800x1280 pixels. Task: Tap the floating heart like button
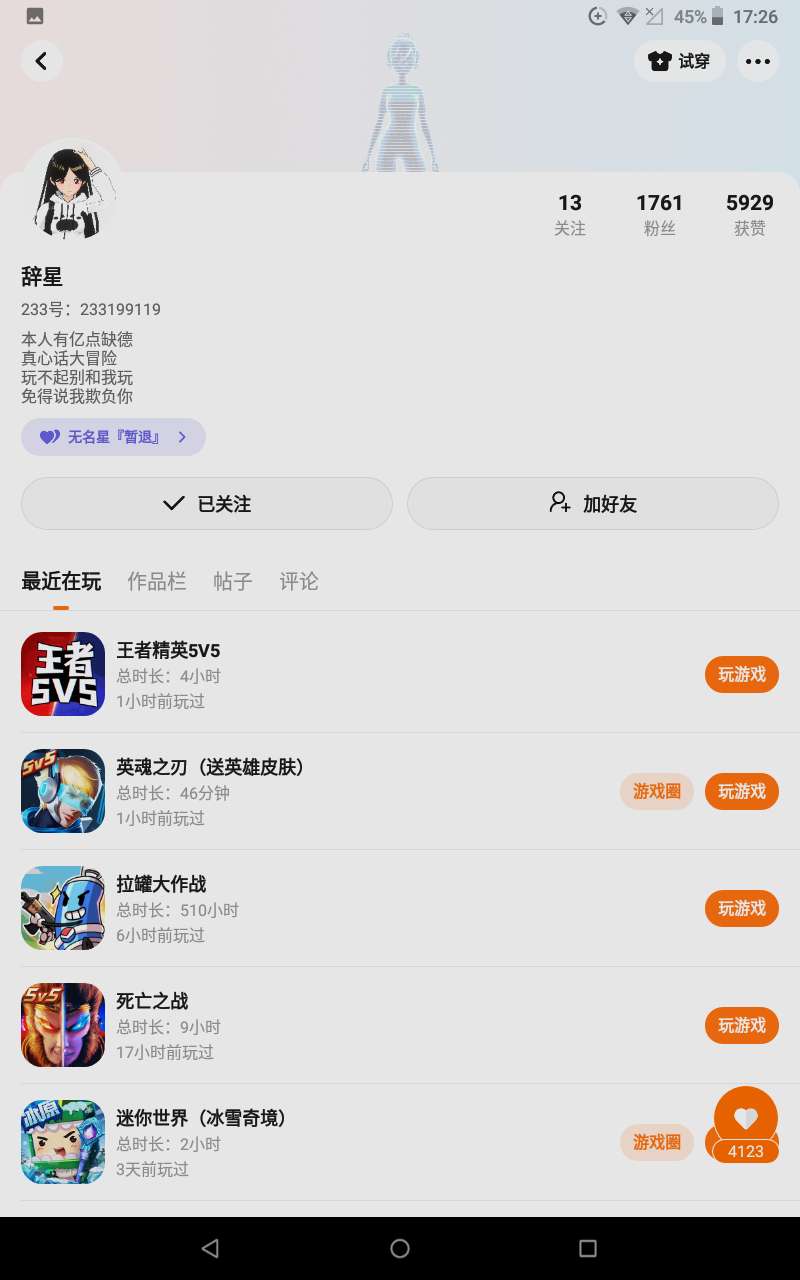point(746,1120)
